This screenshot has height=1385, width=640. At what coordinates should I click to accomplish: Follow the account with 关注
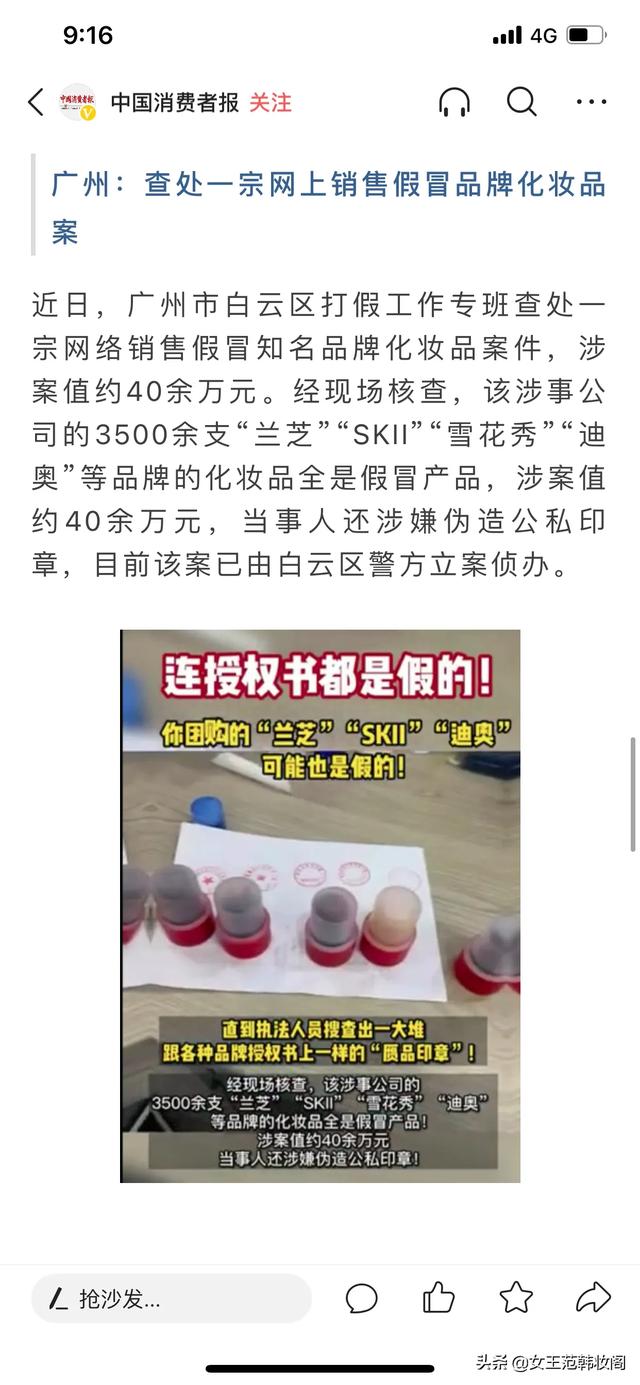(270, 102)
